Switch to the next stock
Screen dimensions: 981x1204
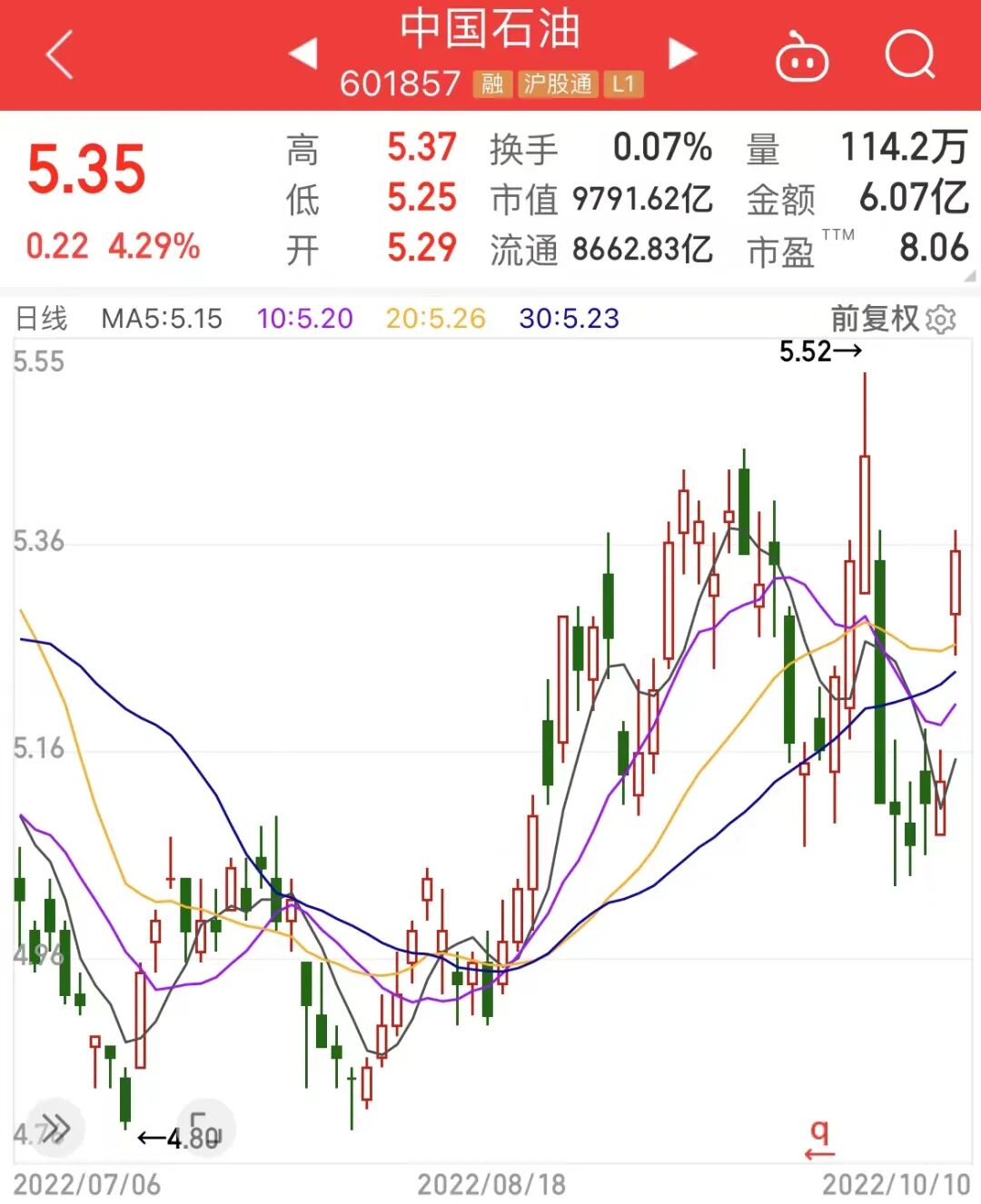point(681,53)
